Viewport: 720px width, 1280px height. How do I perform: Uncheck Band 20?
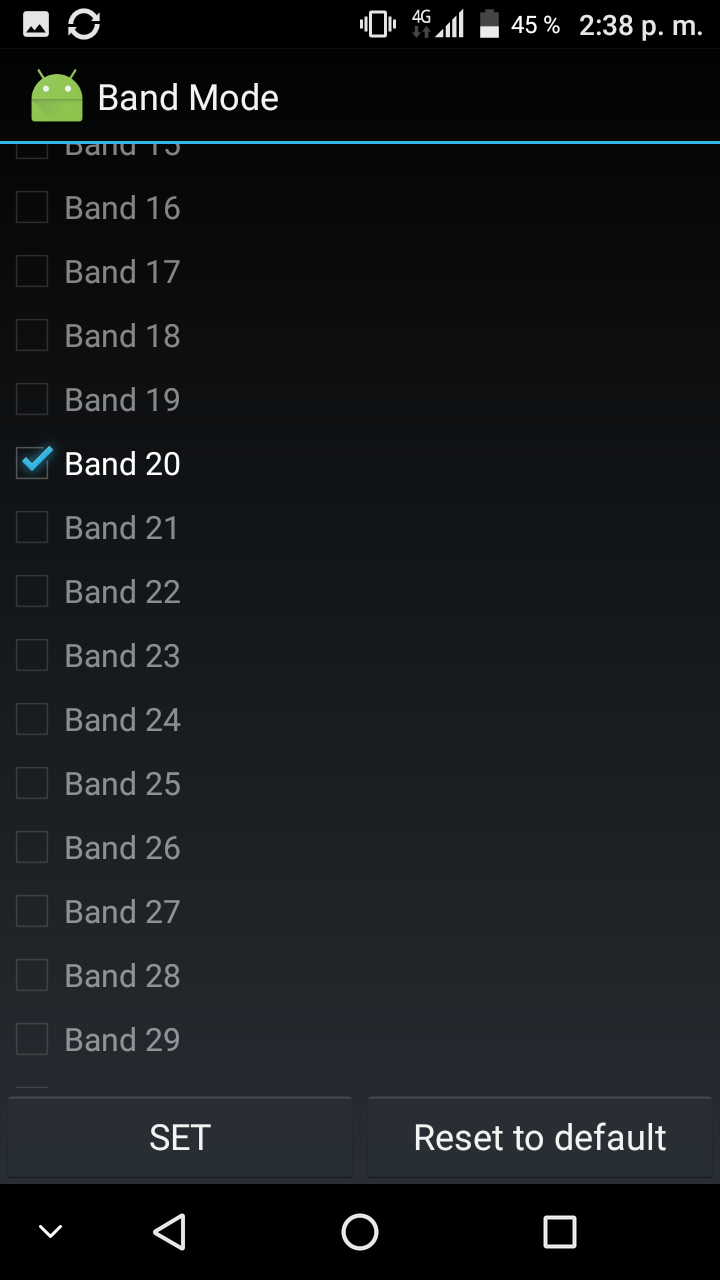click(32, 464)
